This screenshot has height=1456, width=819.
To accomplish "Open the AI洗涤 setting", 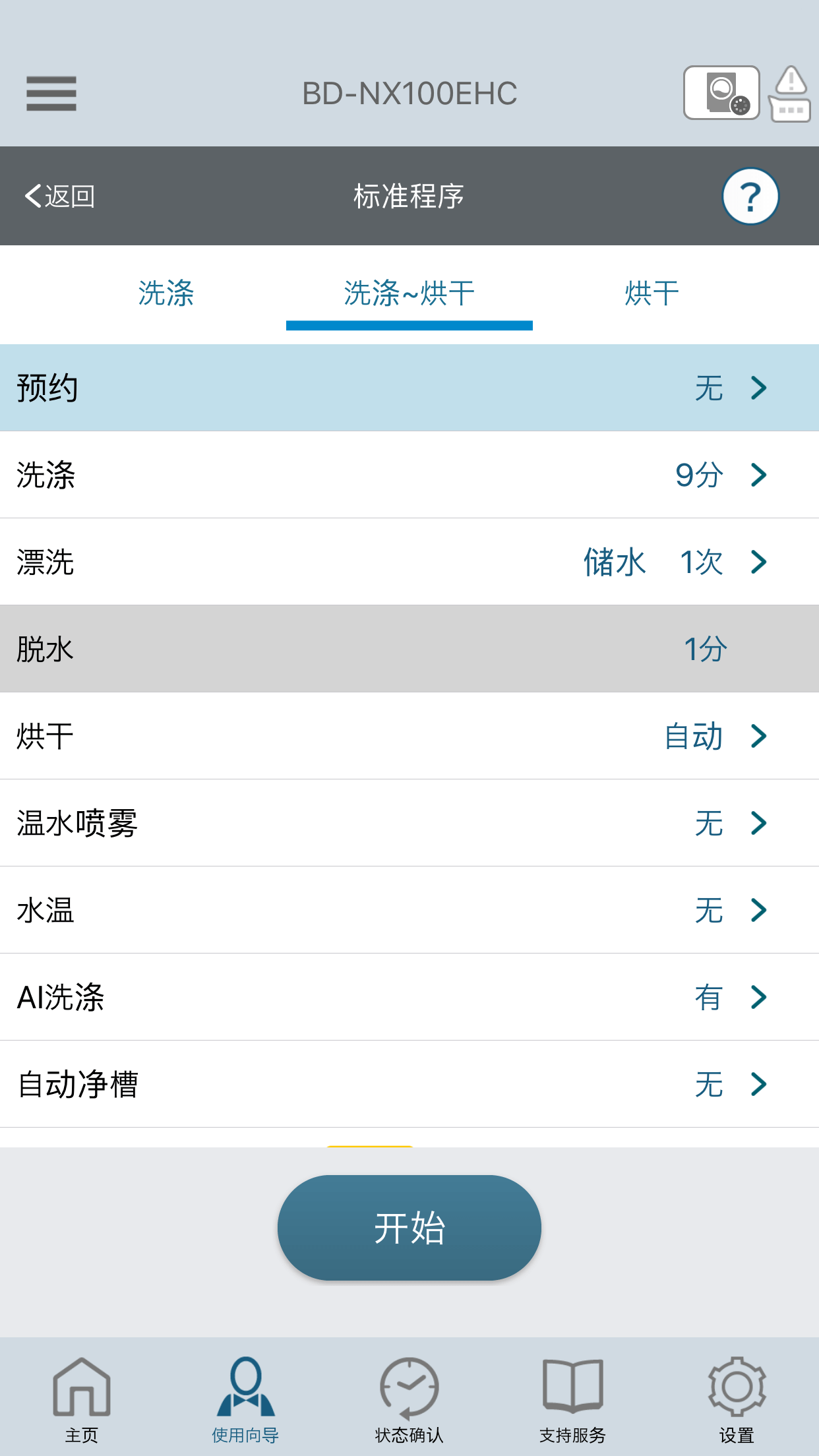I will (x=409, y=997).
